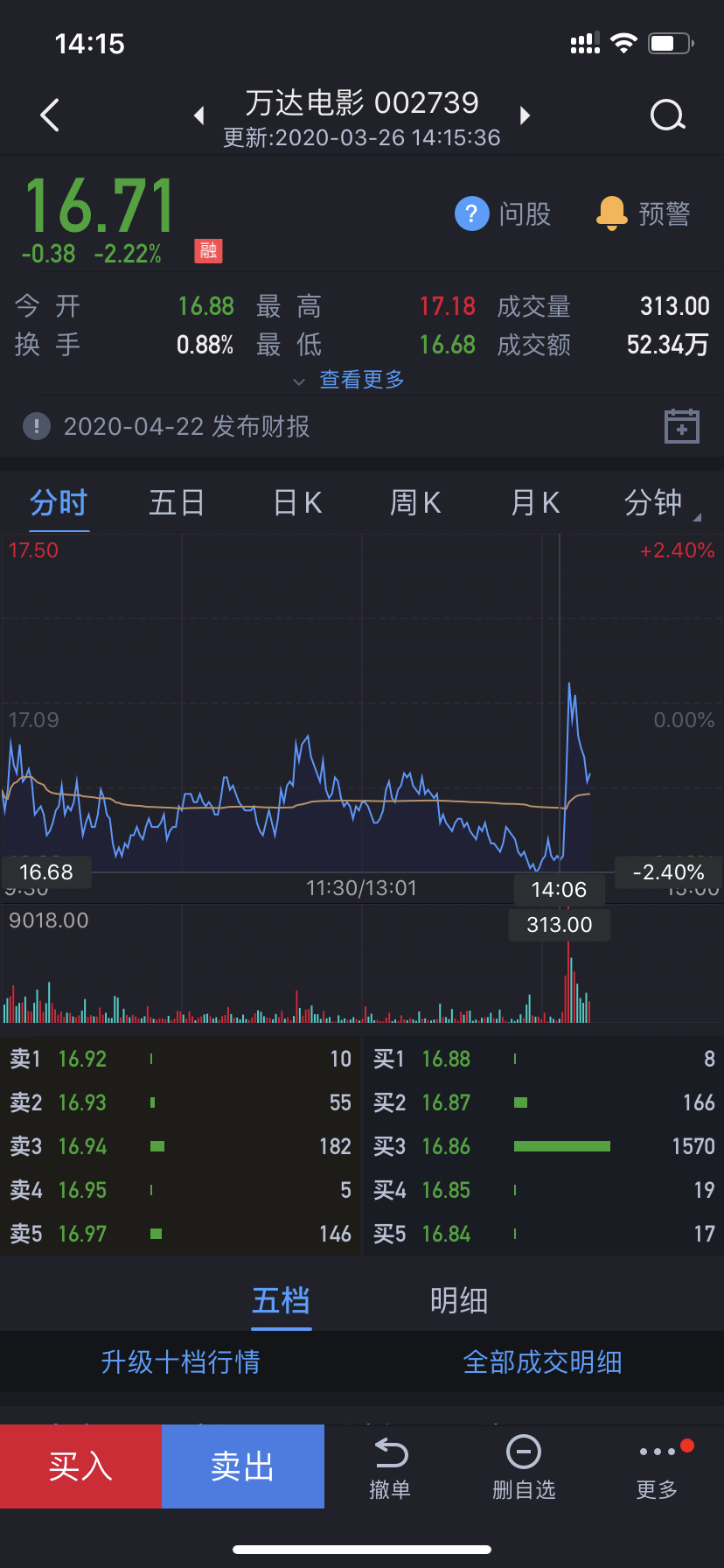Tap the 313.00 volume marker on chart
Screen dimensions: 724x1568
(559, 925)
